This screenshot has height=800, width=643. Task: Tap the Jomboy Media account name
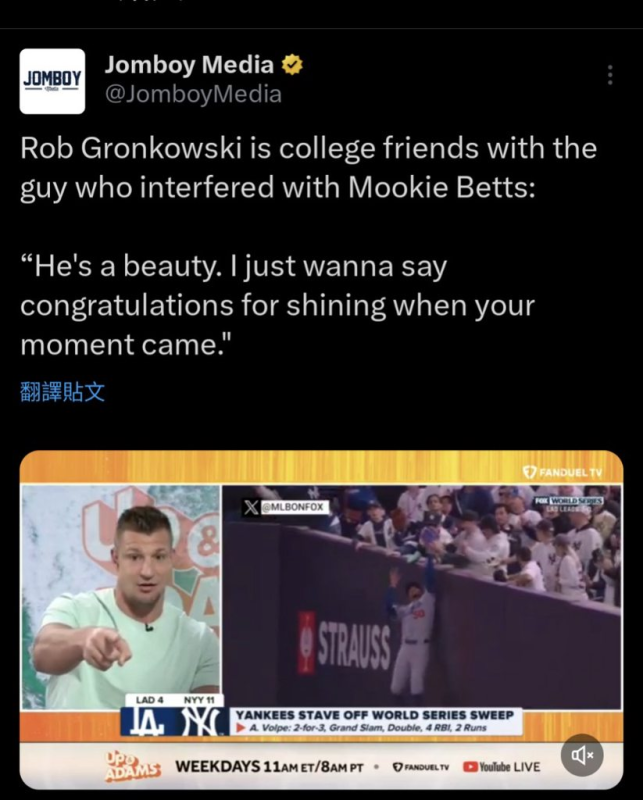pos(189,65)
